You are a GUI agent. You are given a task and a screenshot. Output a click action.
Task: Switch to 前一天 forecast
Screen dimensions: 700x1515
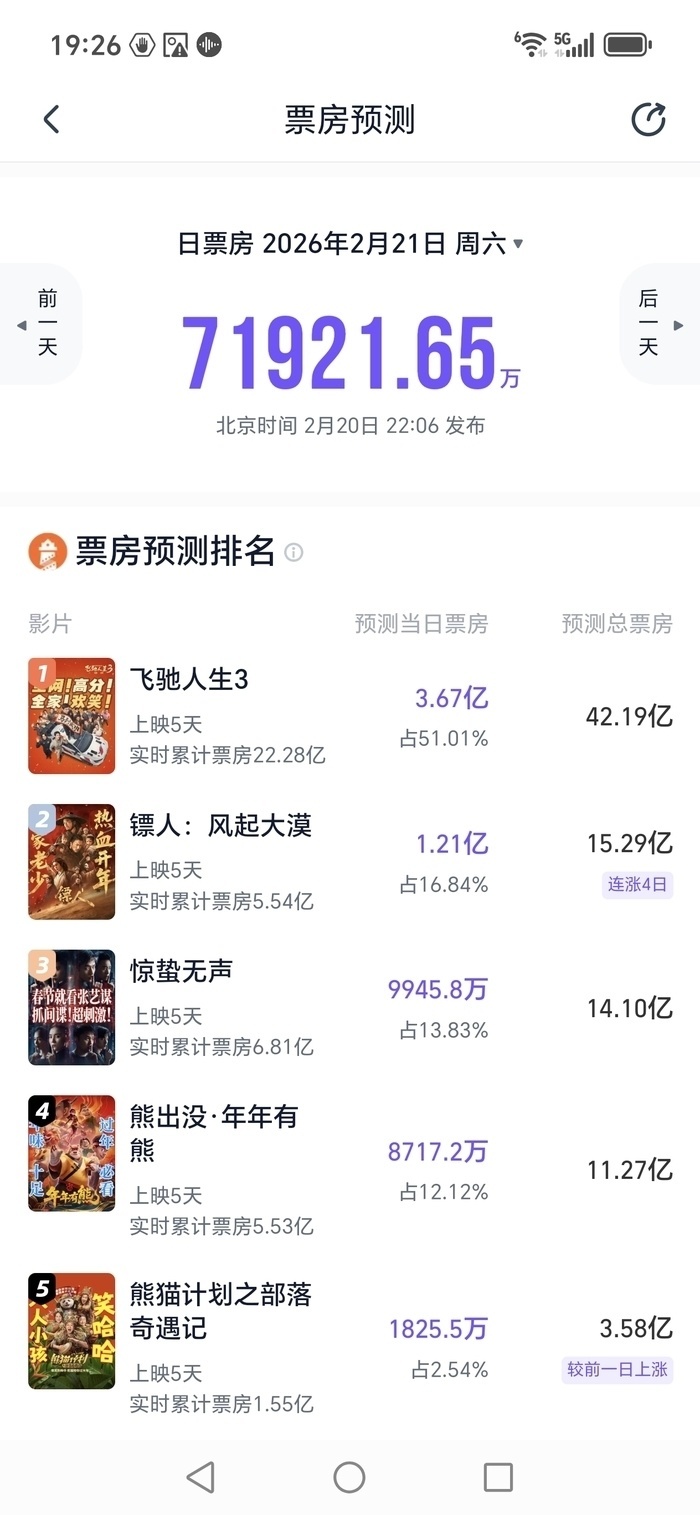[x=40, y=324]
